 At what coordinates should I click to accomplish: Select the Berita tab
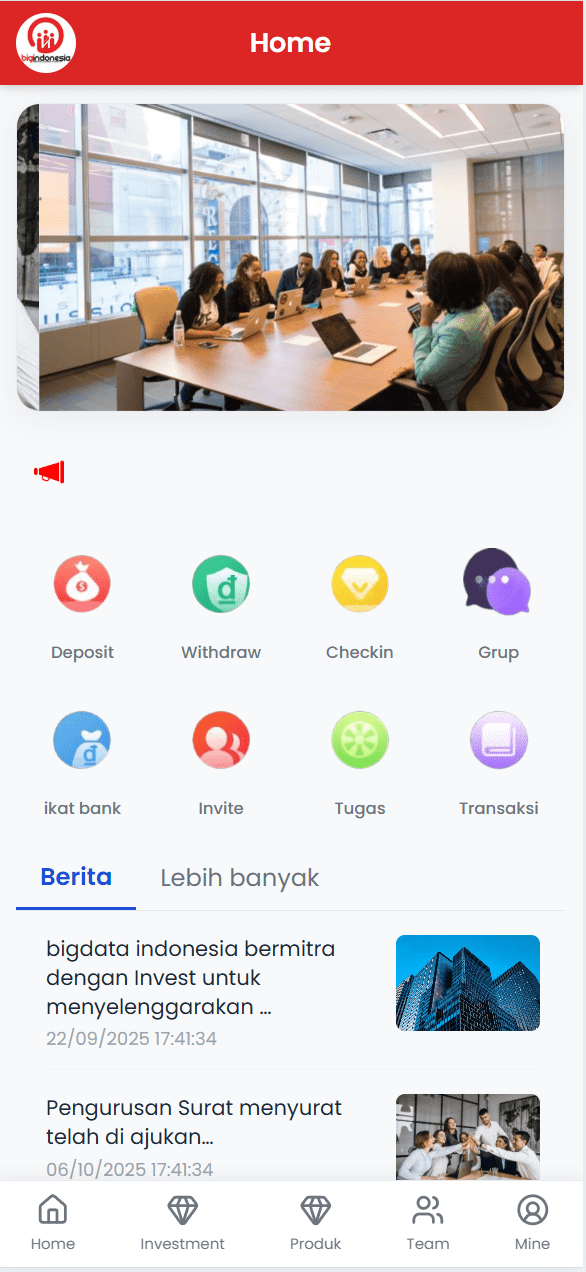click(76, 878)
